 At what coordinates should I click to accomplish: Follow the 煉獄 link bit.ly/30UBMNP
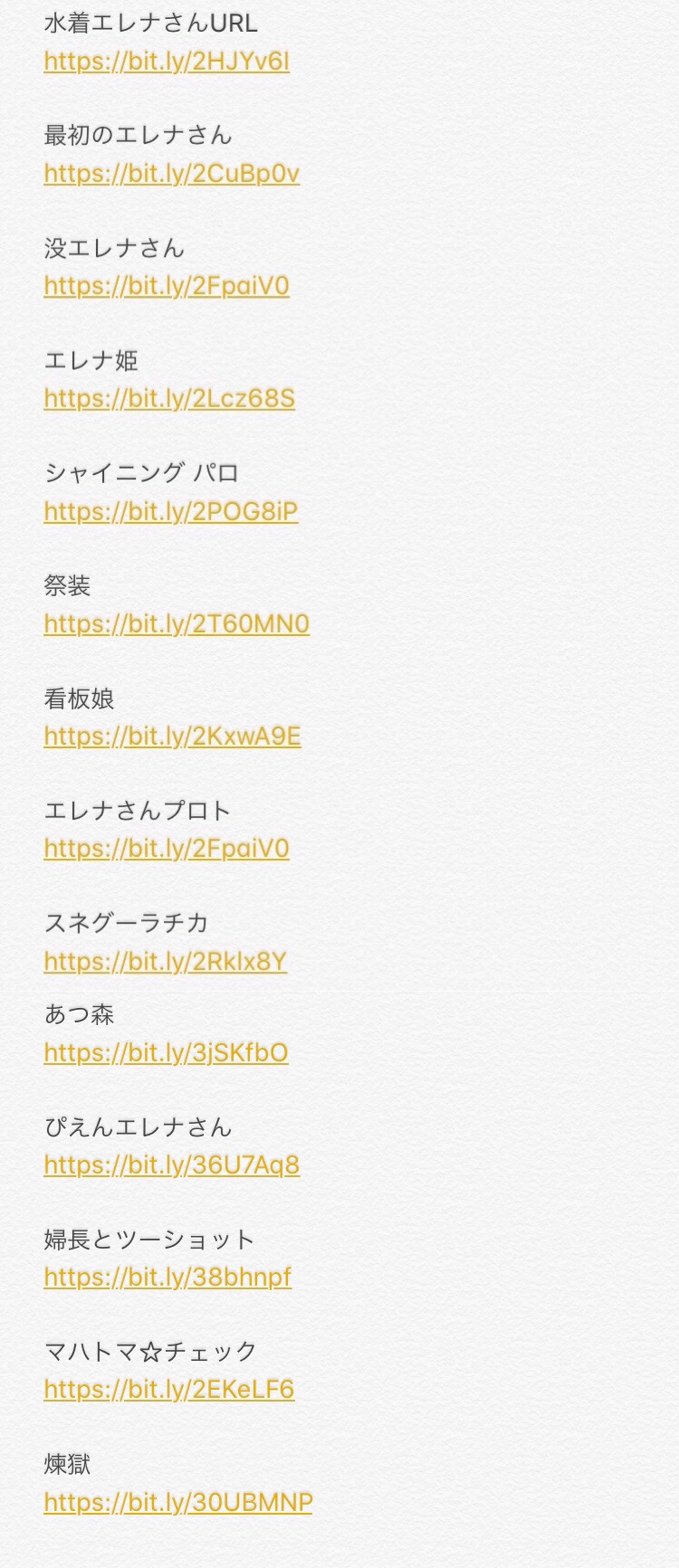point(178,1502)
